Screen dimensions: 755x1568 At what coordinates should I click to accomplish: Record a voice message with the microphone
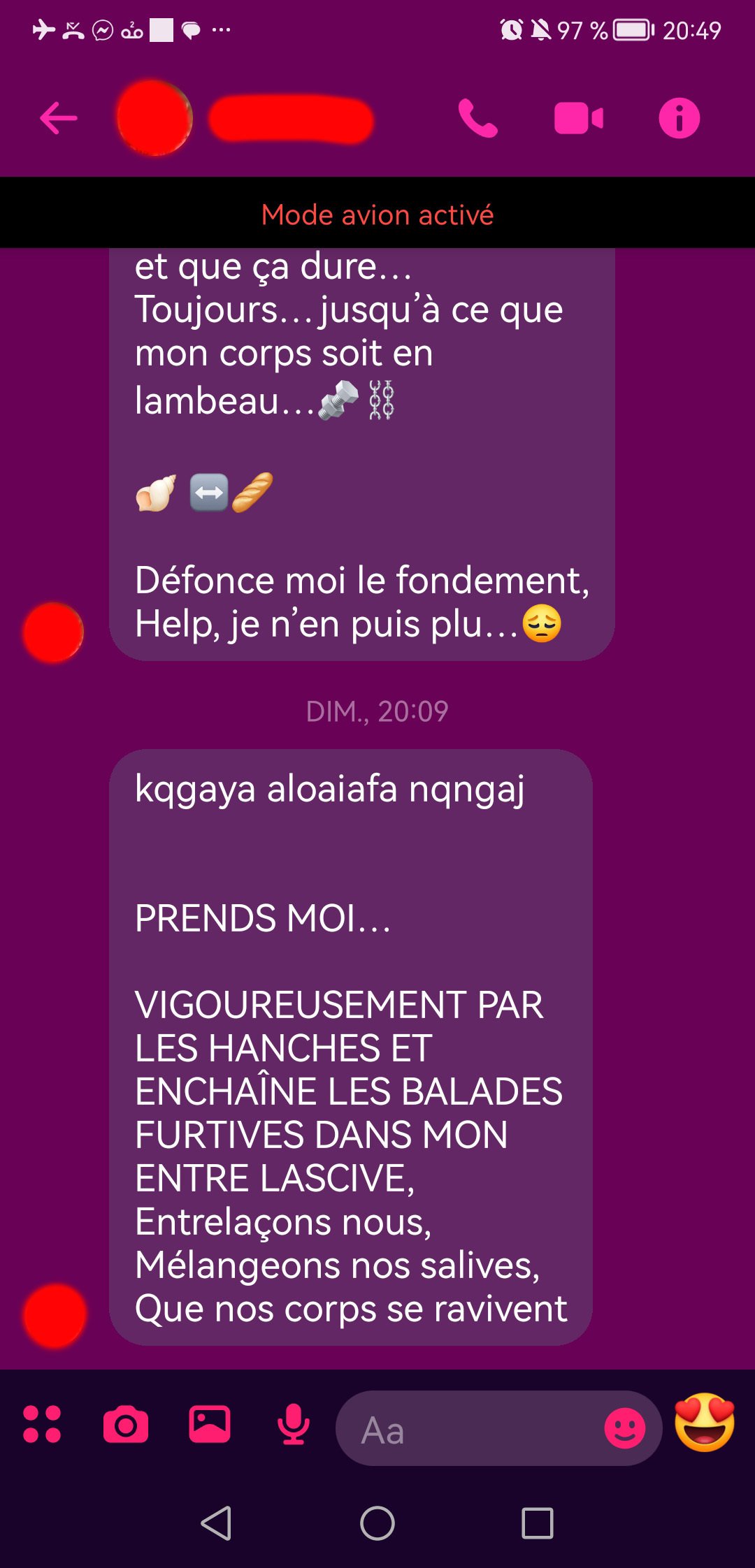click(x=294, y=1424)
